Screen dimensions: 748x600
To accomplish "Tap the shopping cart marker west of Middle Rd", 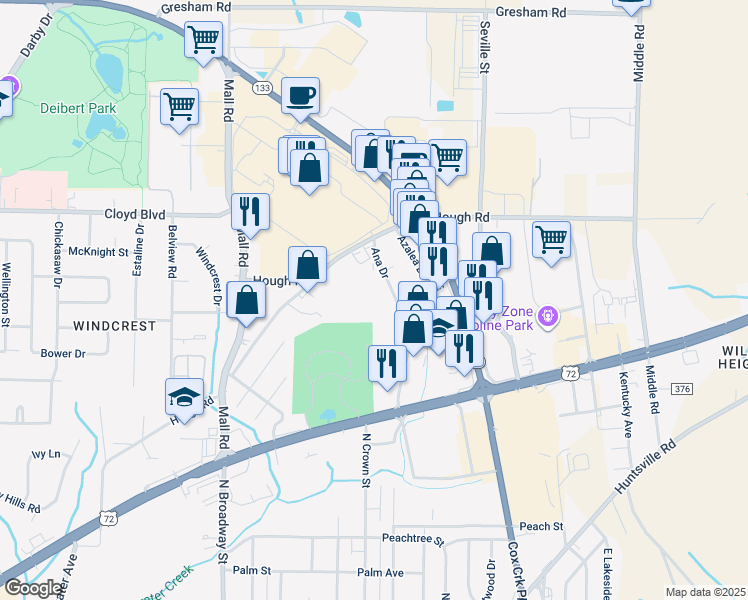I will coord(551,240).
